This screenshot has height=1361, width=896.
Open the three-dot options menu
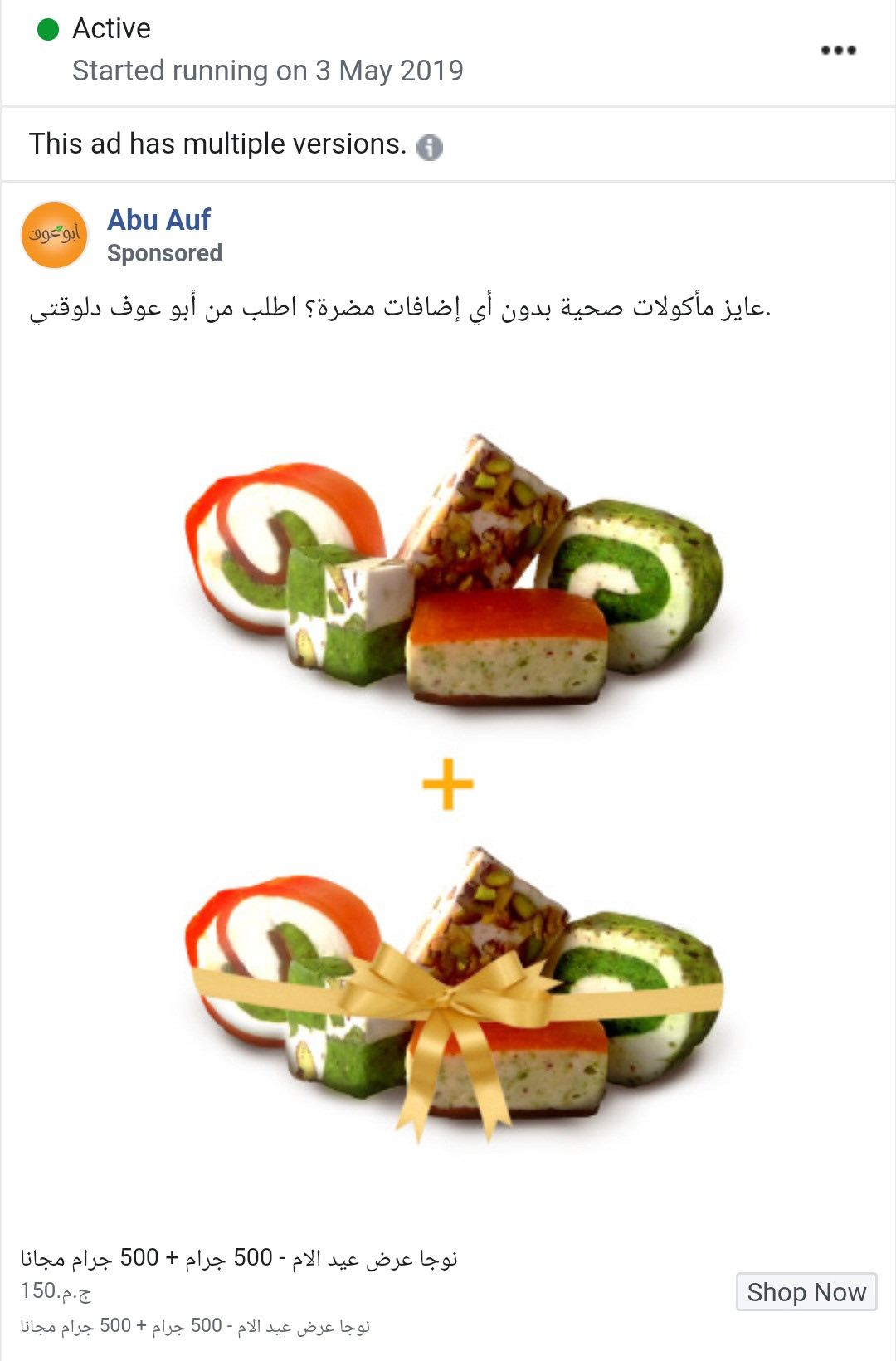(x=838, y=50)
